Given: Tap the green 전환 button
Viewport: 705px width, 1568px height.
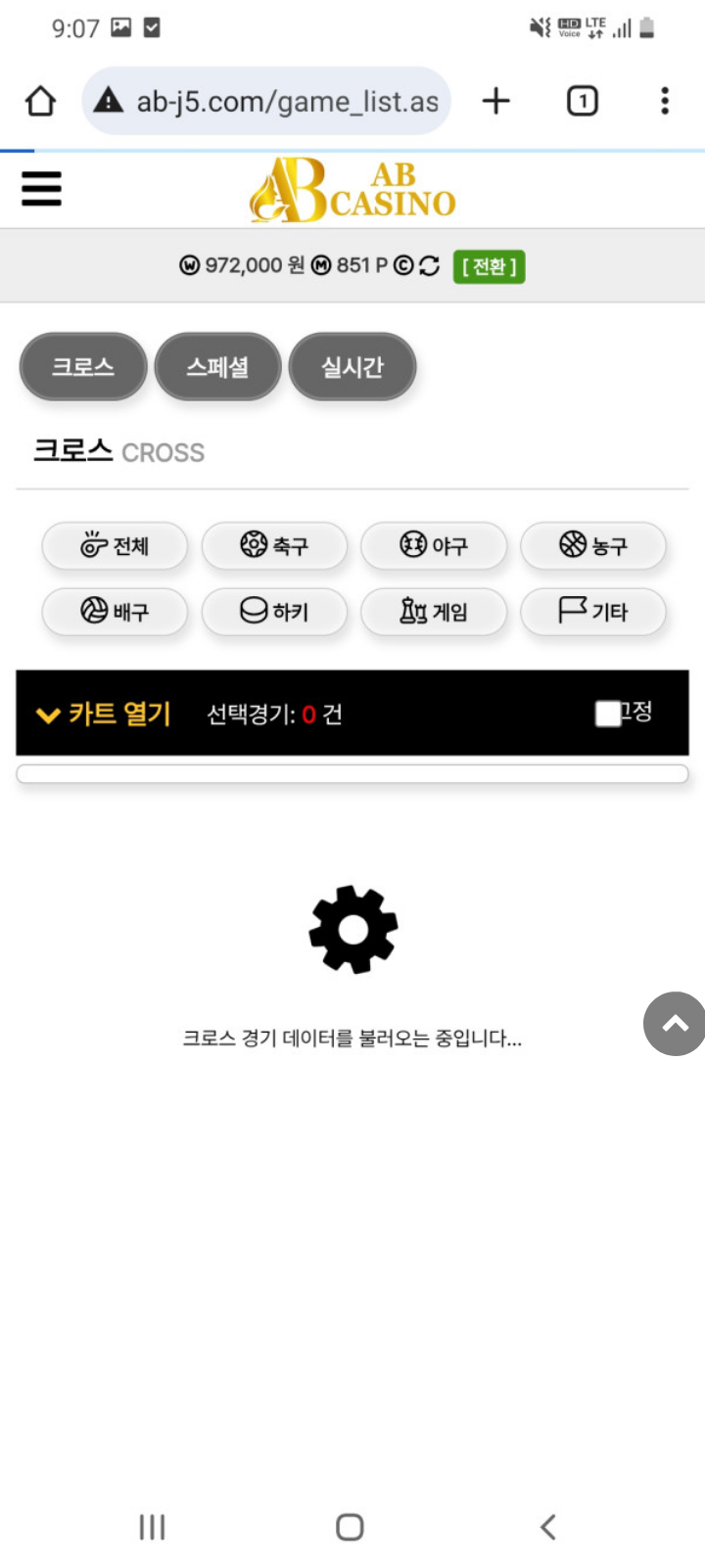Looking at the screenshot, I should (x=489, y=266).
